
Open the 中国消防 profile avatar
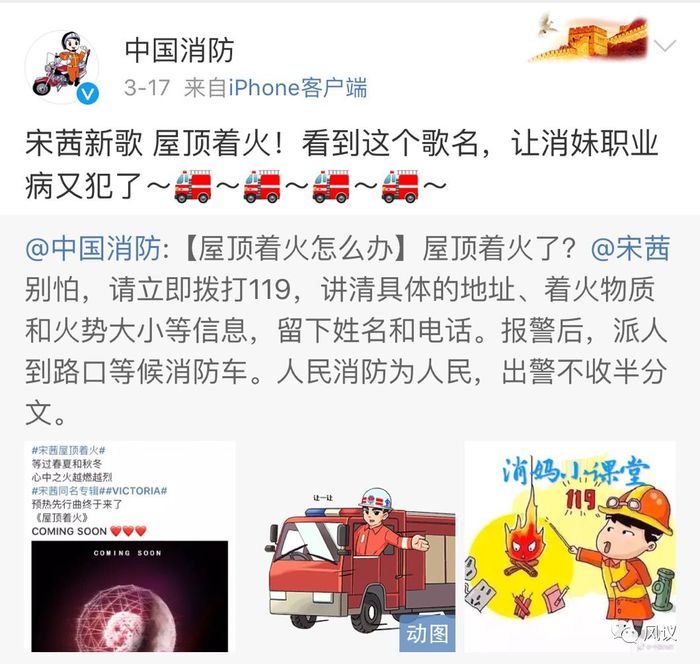coord(61,68)
